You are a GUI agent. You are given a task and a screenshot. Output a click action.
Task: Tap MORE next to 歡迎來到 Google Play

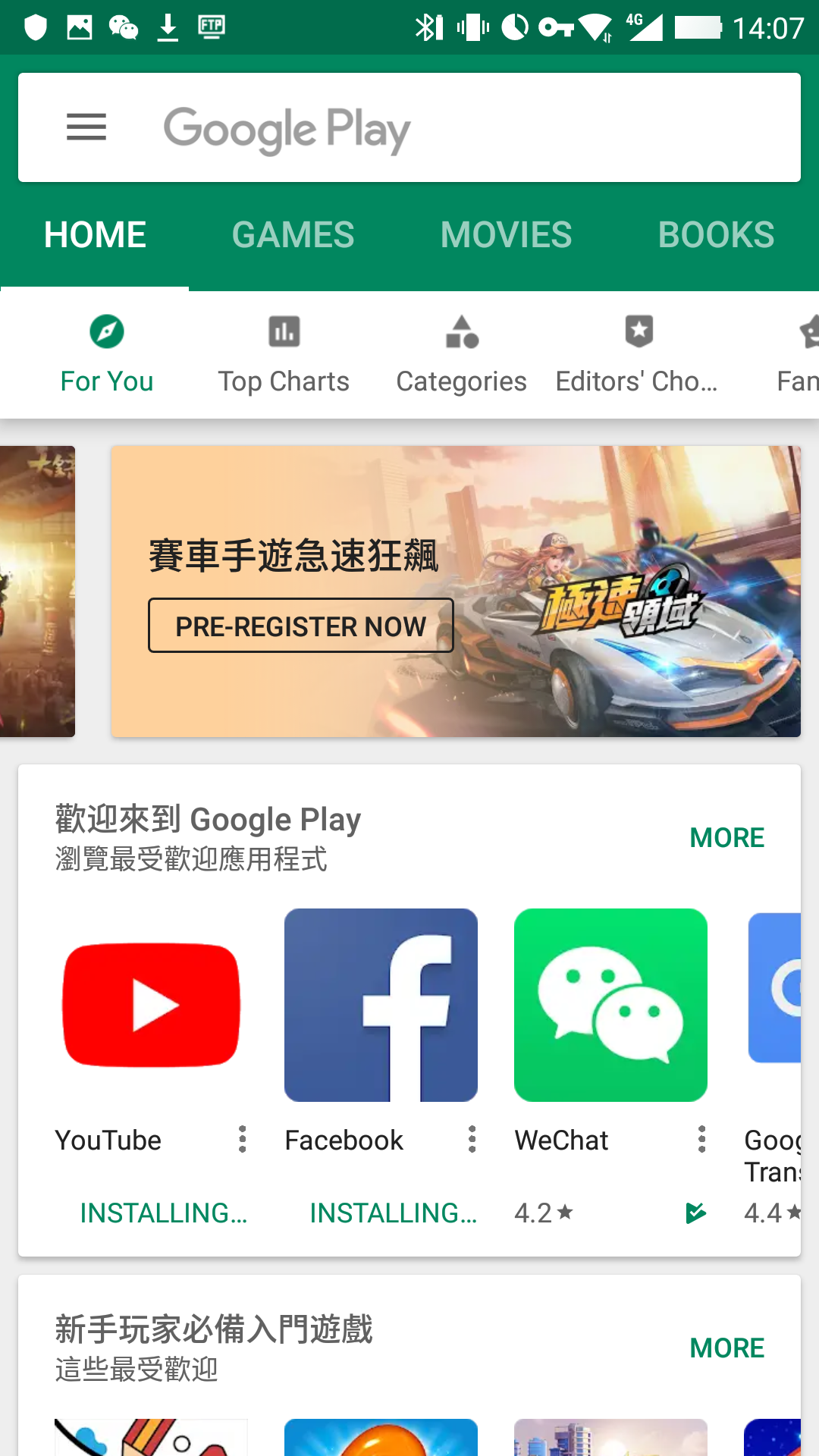pos(726,838)
